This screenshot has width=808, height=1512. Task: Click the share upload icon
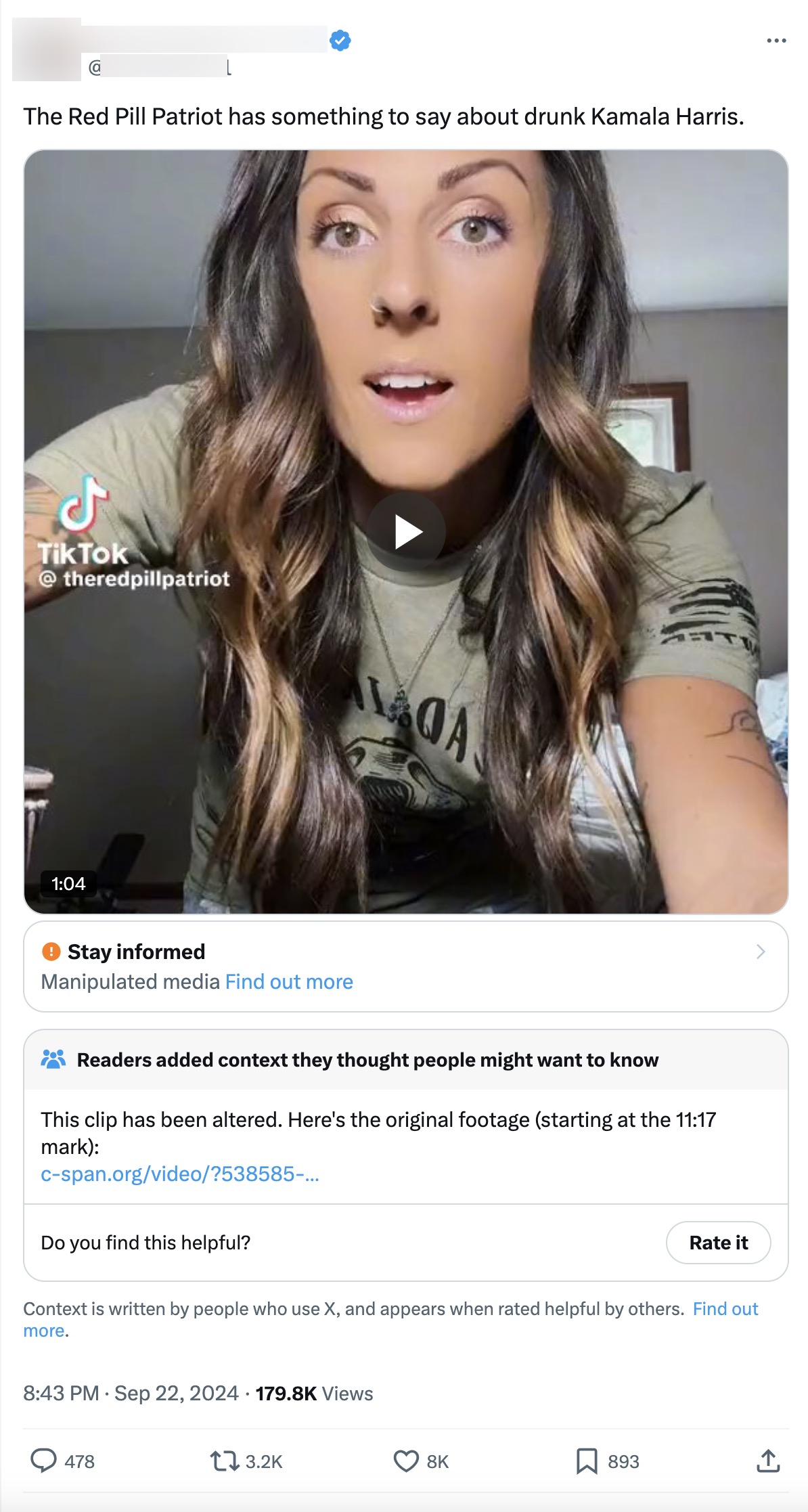tap(769, 1461)
